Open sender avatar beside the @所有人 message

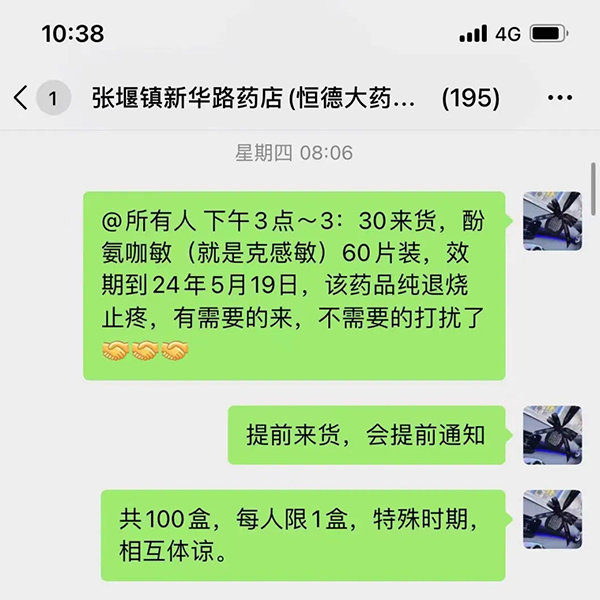click(x=553, y=221)
